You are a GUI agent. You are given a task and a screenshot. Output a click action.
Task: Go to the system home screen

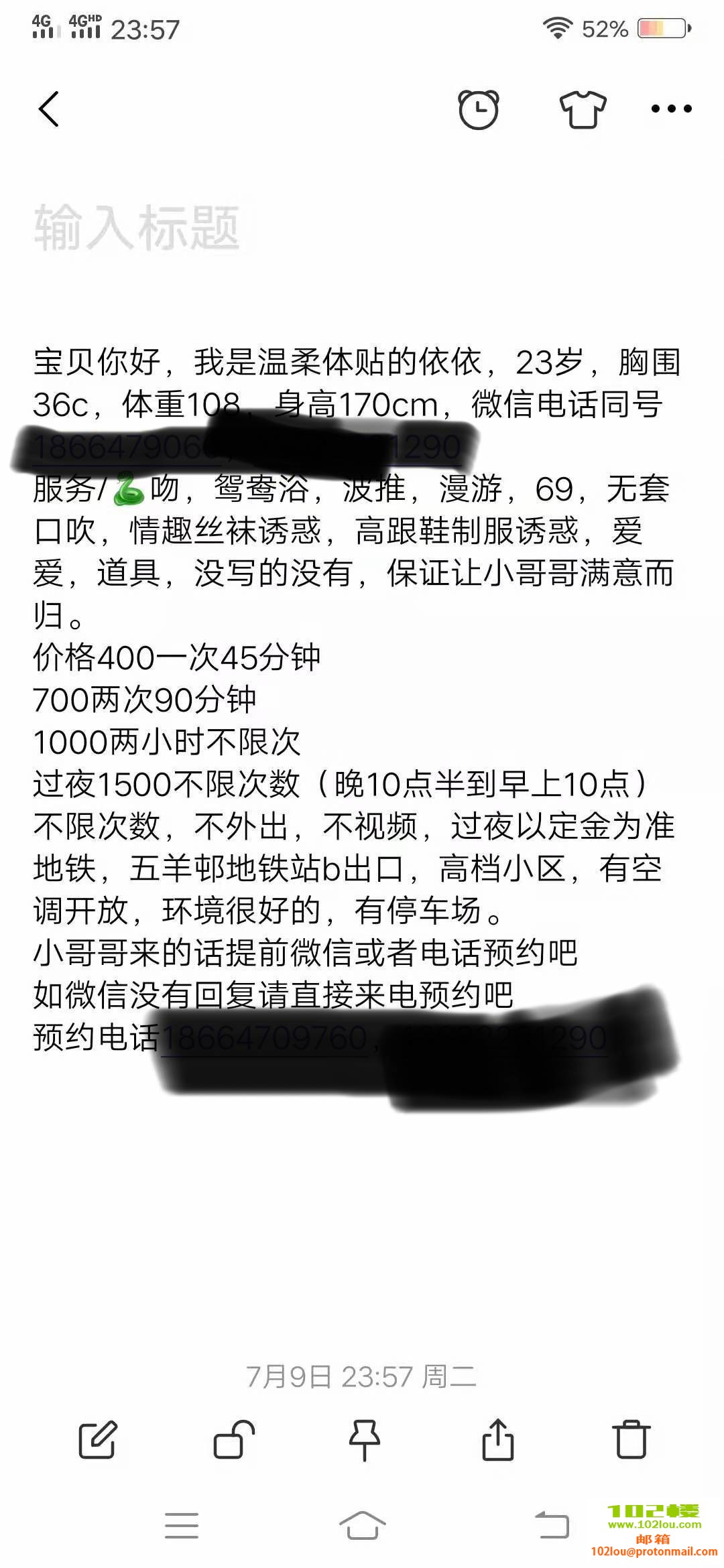pos(362,1526)
